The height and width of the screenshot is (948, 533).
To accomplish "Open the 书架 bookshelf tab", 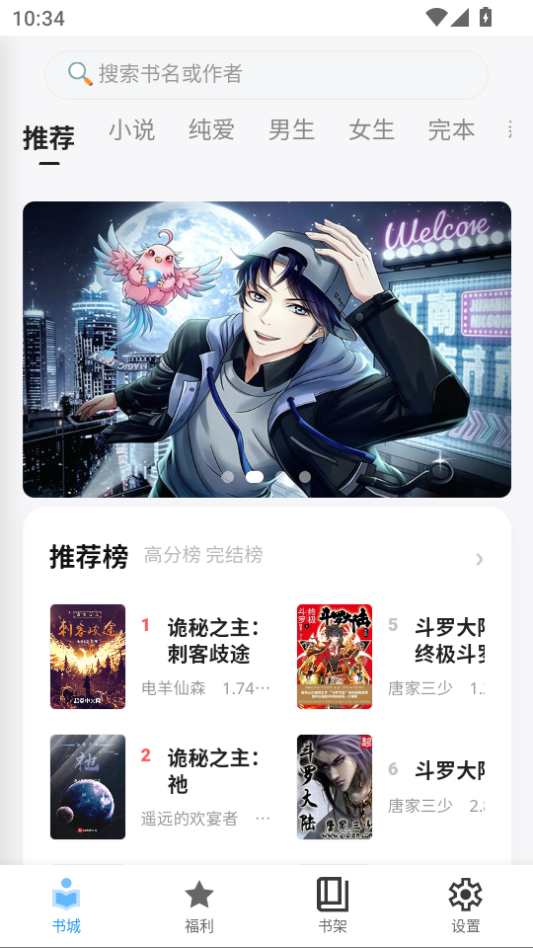I will tap(332, 906).
